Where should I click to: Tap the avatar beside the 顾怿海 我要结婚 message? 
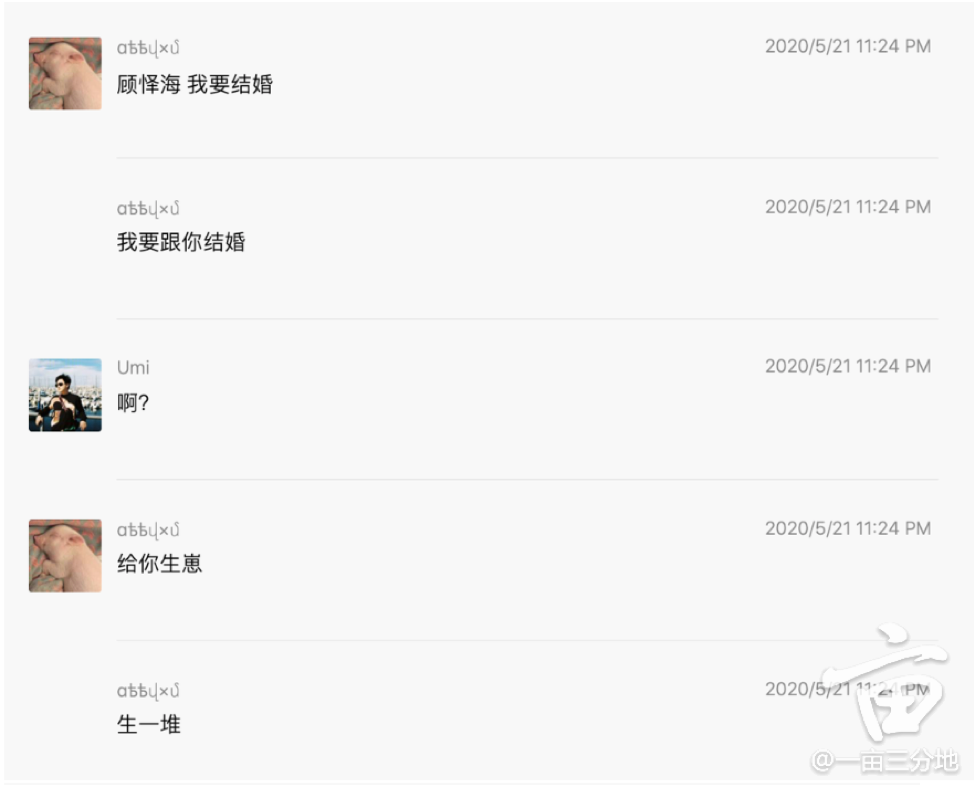(65, 73)
